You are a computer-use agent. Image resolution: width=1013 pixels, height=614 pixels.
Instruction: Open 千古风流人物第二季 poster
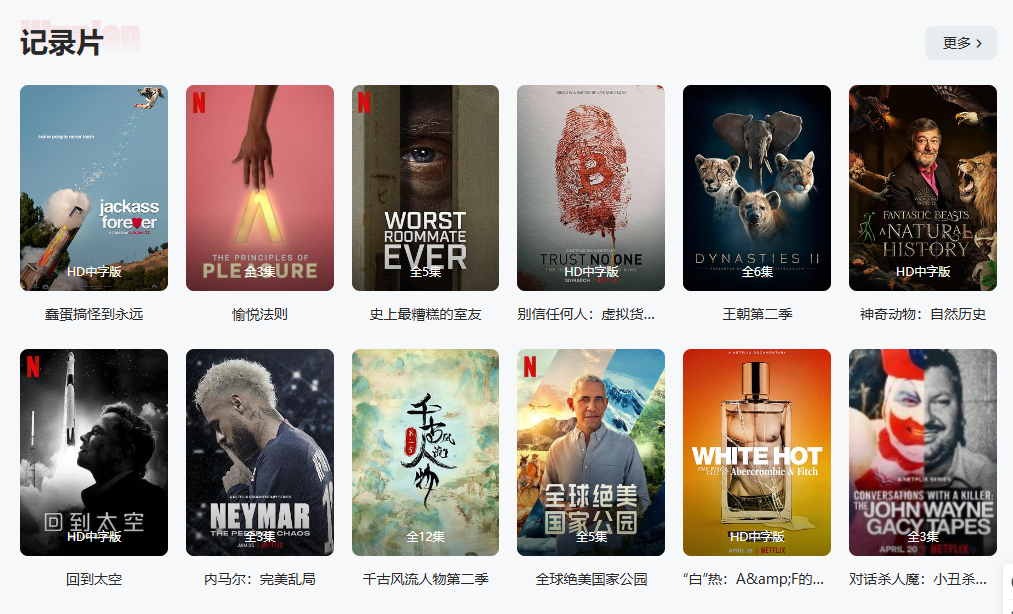pos(425,452)
